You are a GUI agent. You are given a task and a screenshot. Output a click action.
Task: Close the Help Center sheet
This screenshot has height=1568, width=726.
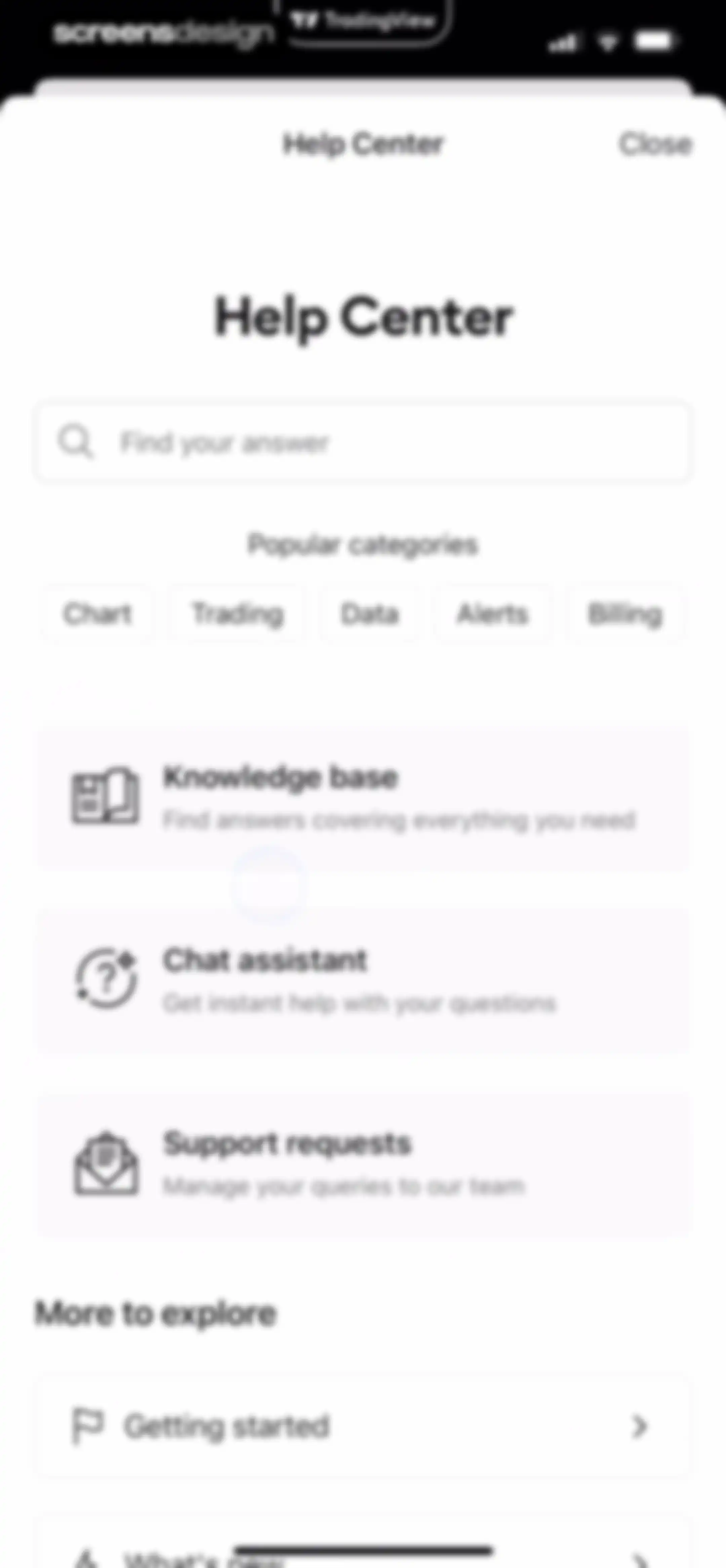[655, 144]
